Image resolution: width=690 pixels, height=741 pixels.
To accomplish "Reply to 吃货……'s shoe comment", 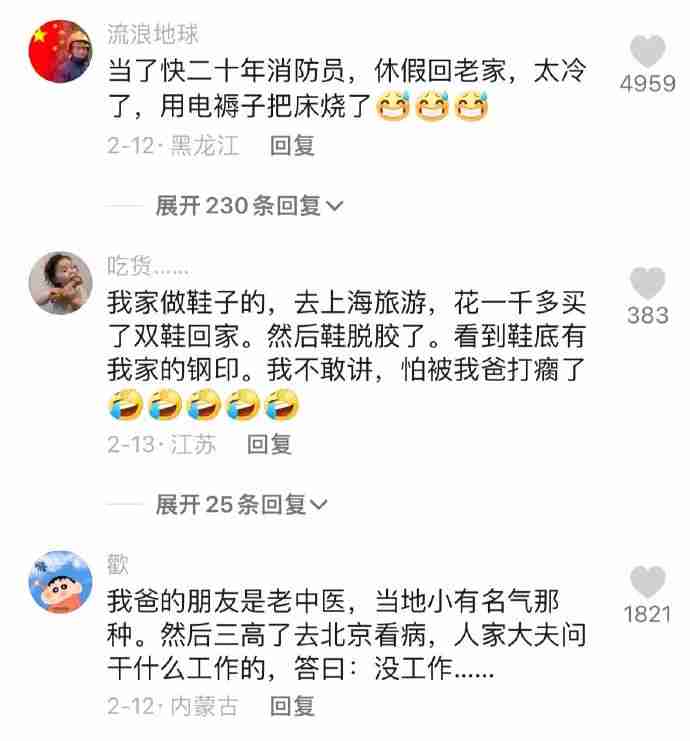I will [269, 444].
